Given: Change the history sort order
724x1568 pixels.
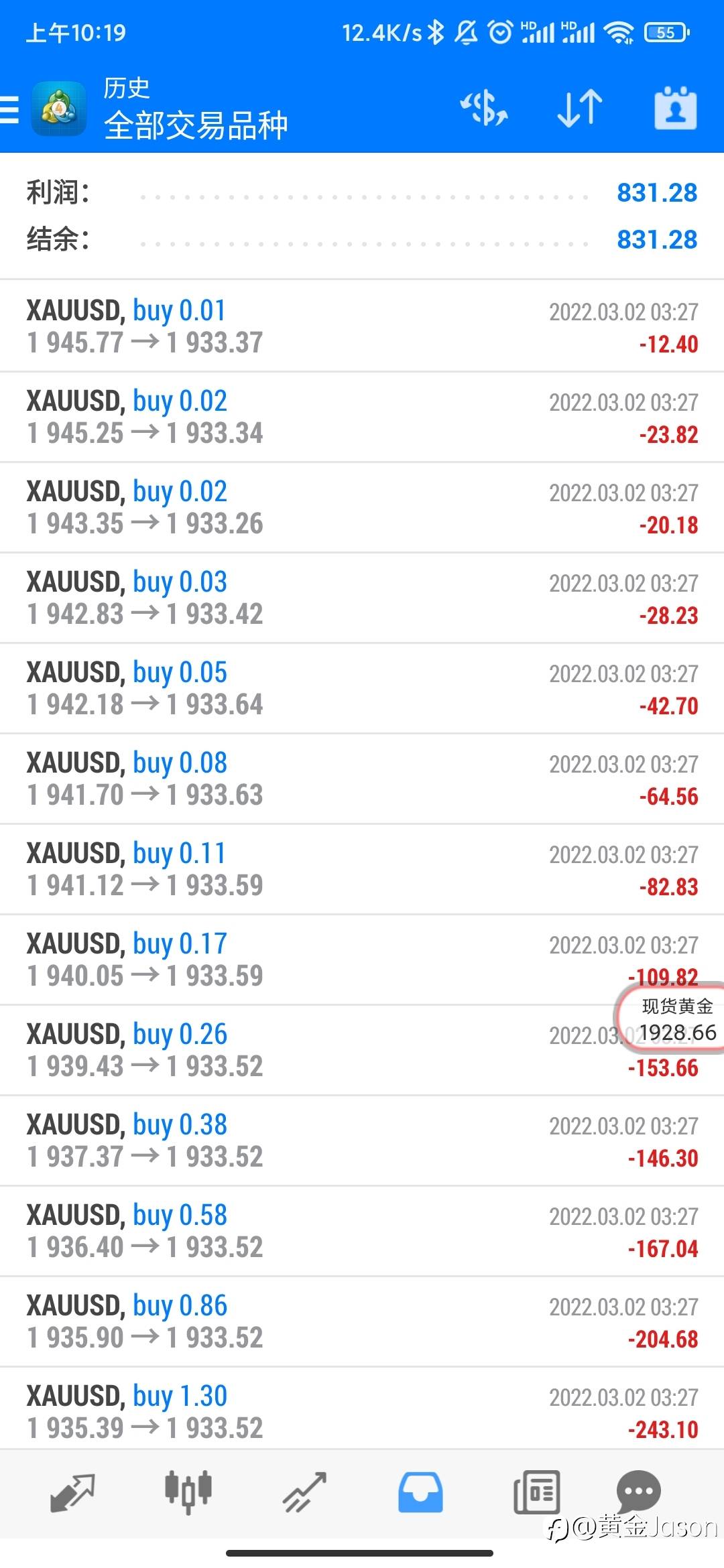Looking at the screenshot, I should pyautogui.click(x=580, y=109).
